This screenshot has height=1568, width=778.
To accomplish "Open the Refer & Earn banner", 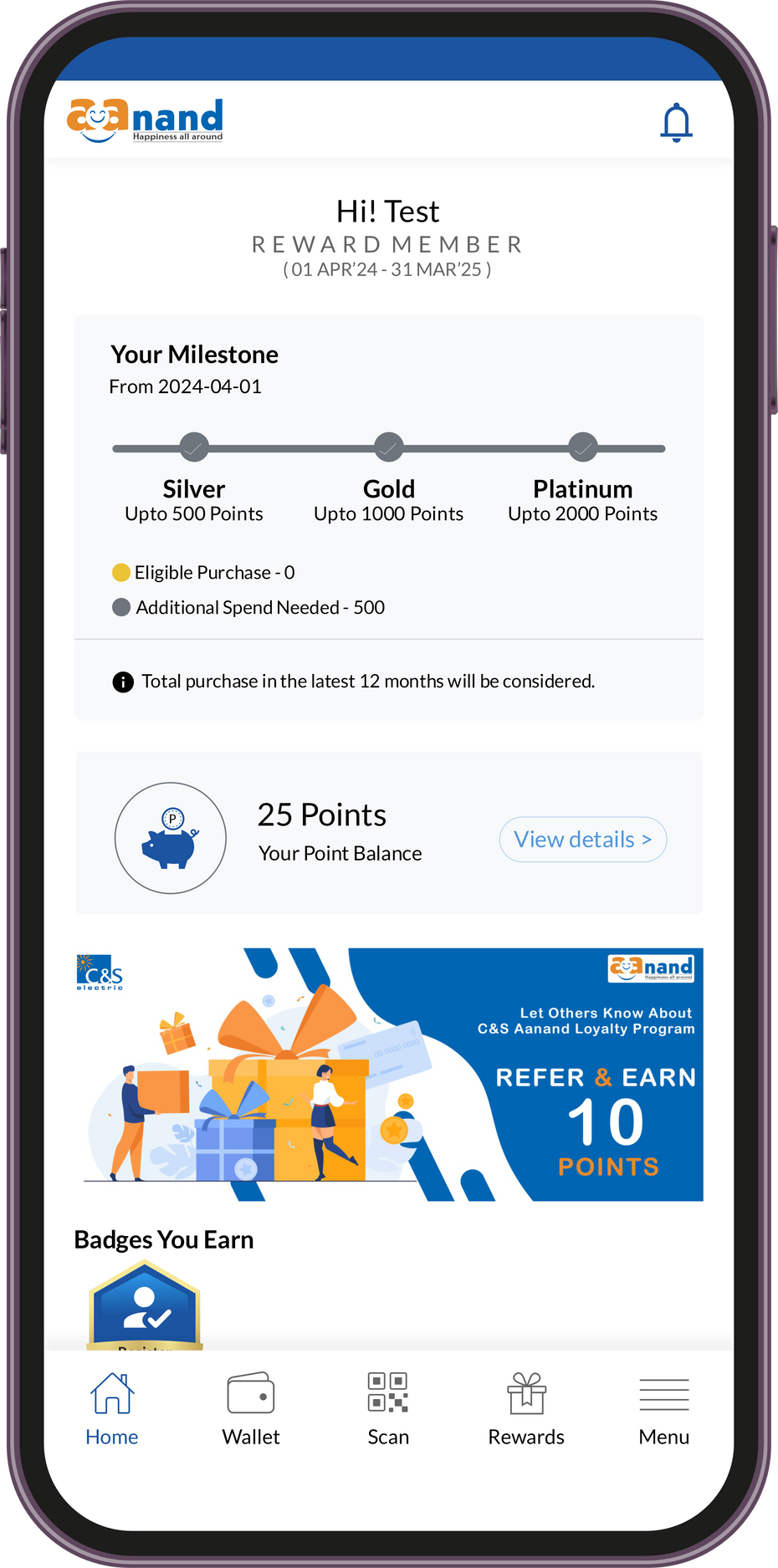I will click(389, 1074).
